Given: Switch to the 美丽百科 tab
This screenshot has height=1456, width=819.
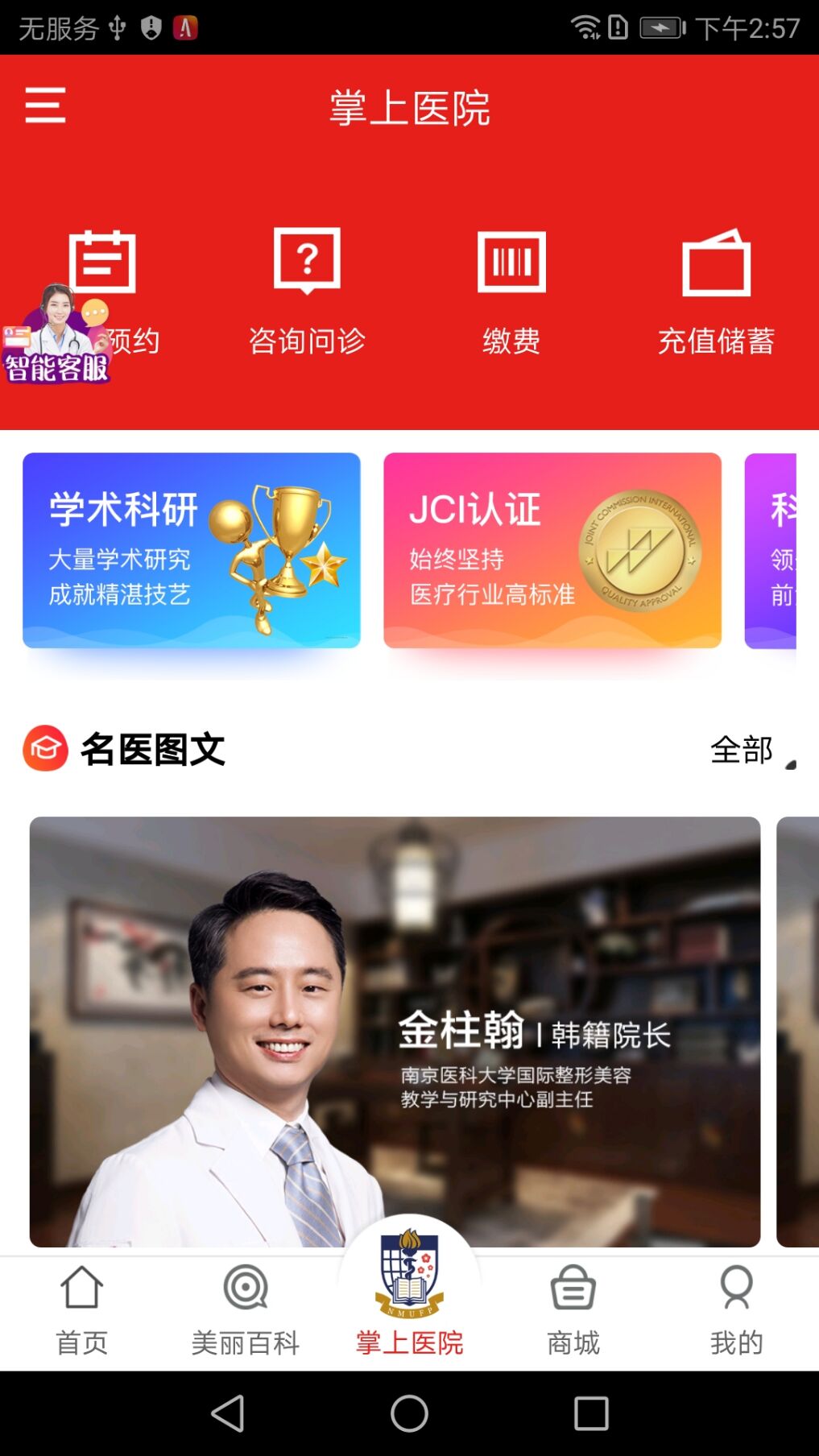Looking at the screenshot, I should [246, 1310].
